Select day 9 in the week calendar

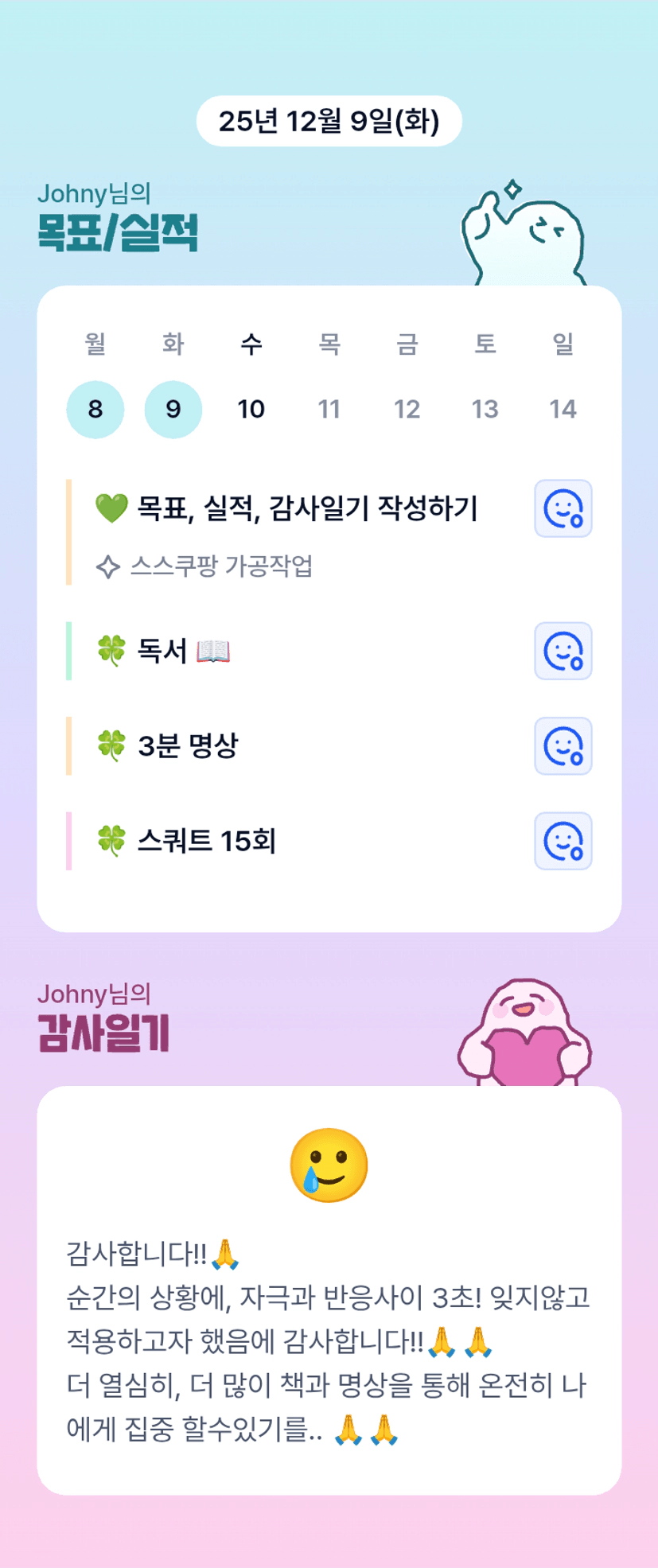[x=173, y=409]
